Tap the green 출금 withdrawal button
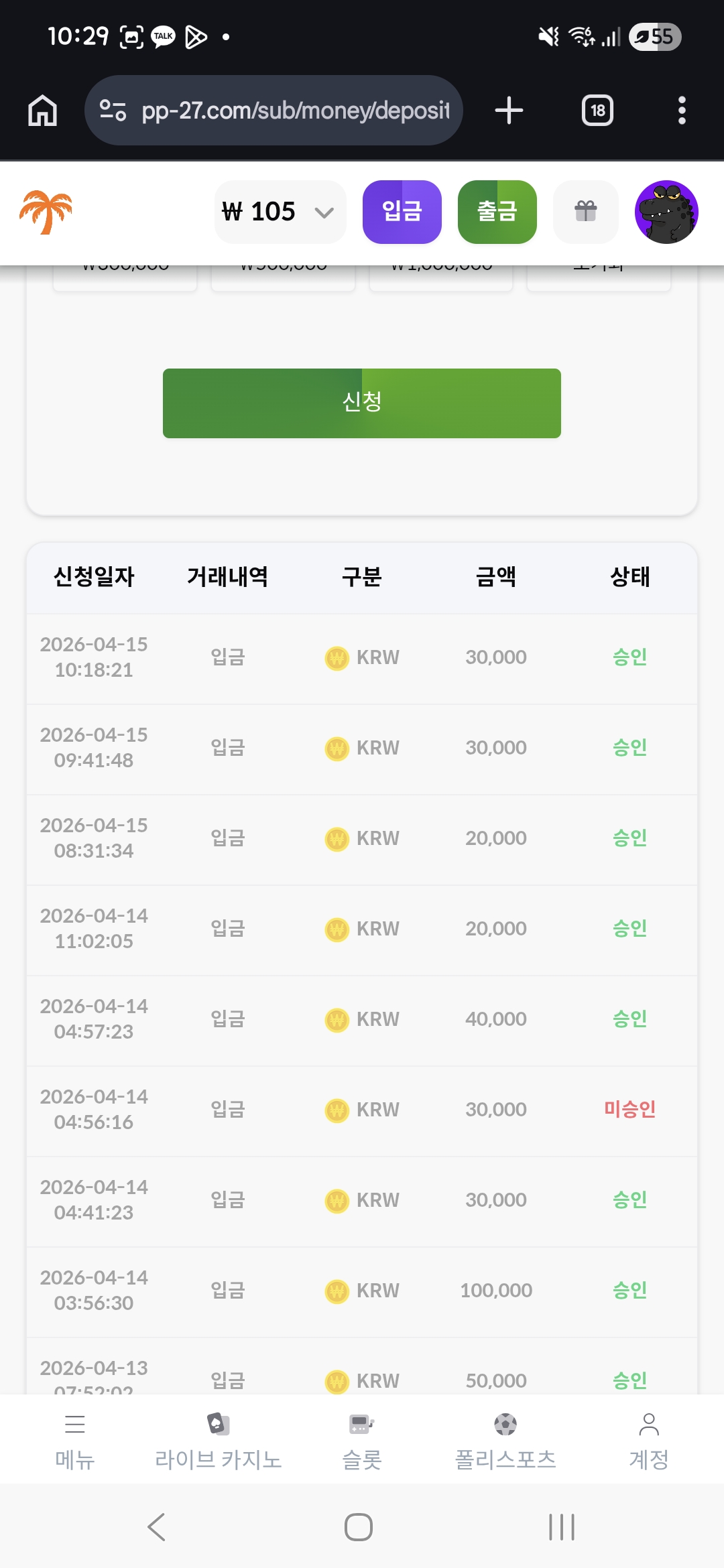 coord(496,212)
